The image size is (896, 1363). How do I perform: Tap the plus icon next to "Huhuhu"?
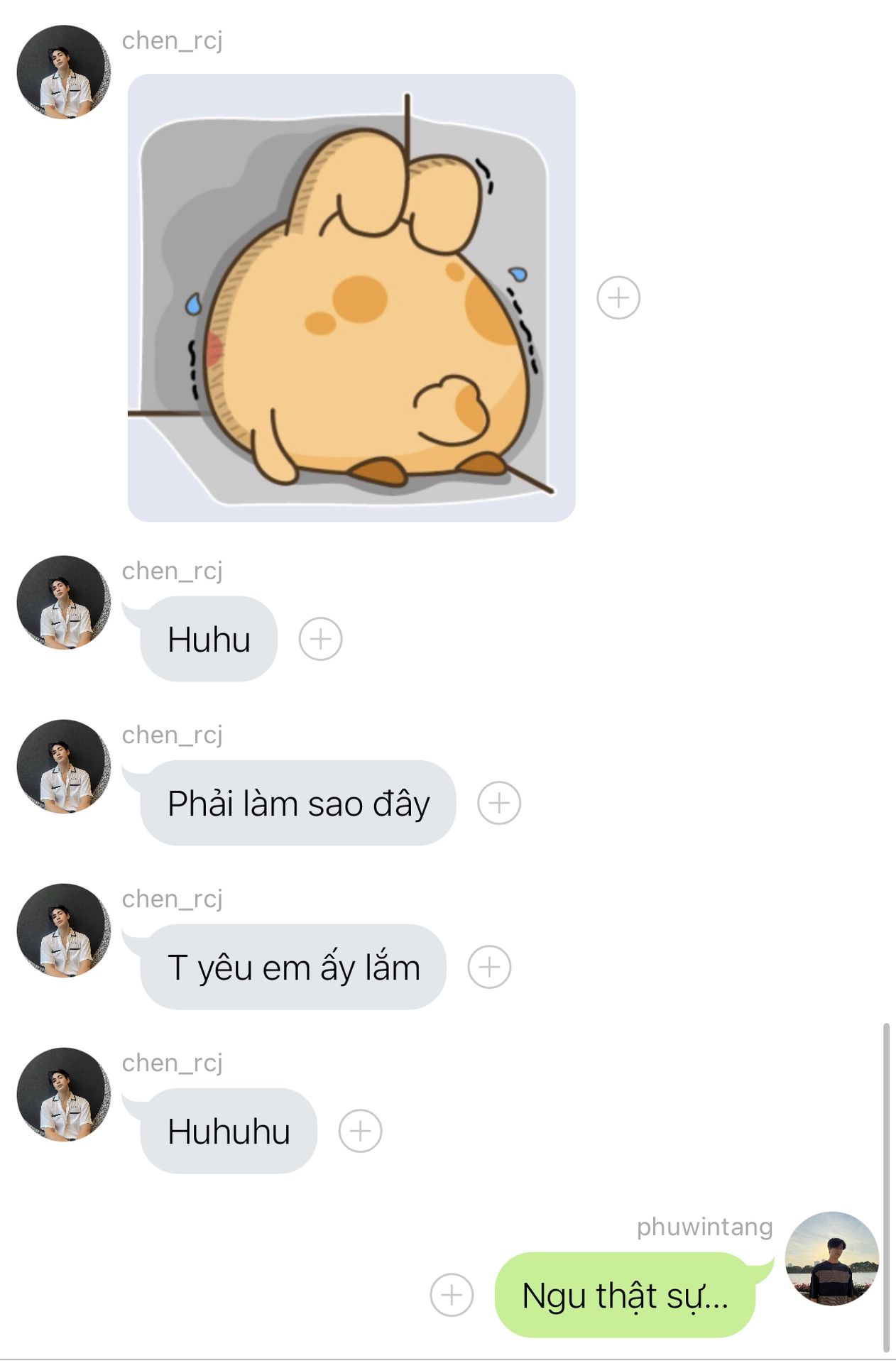360,1131
